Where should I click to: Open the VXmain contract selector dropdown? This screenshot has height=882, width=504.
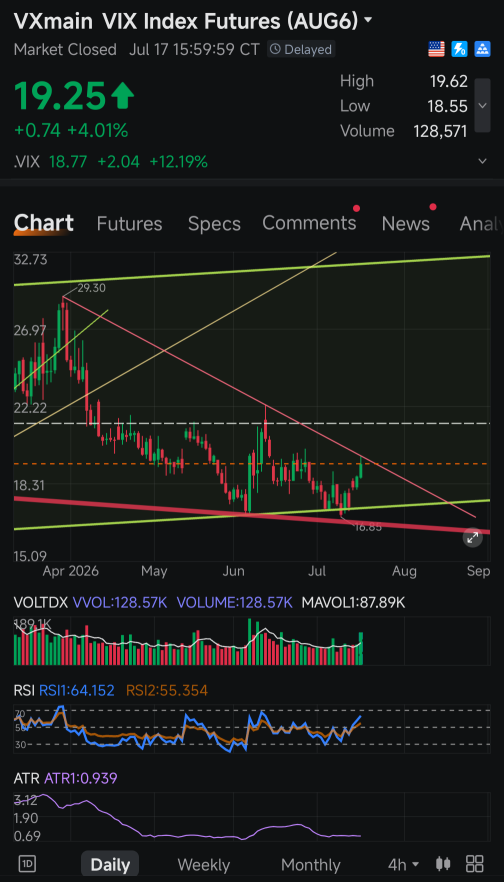[368, 21]
